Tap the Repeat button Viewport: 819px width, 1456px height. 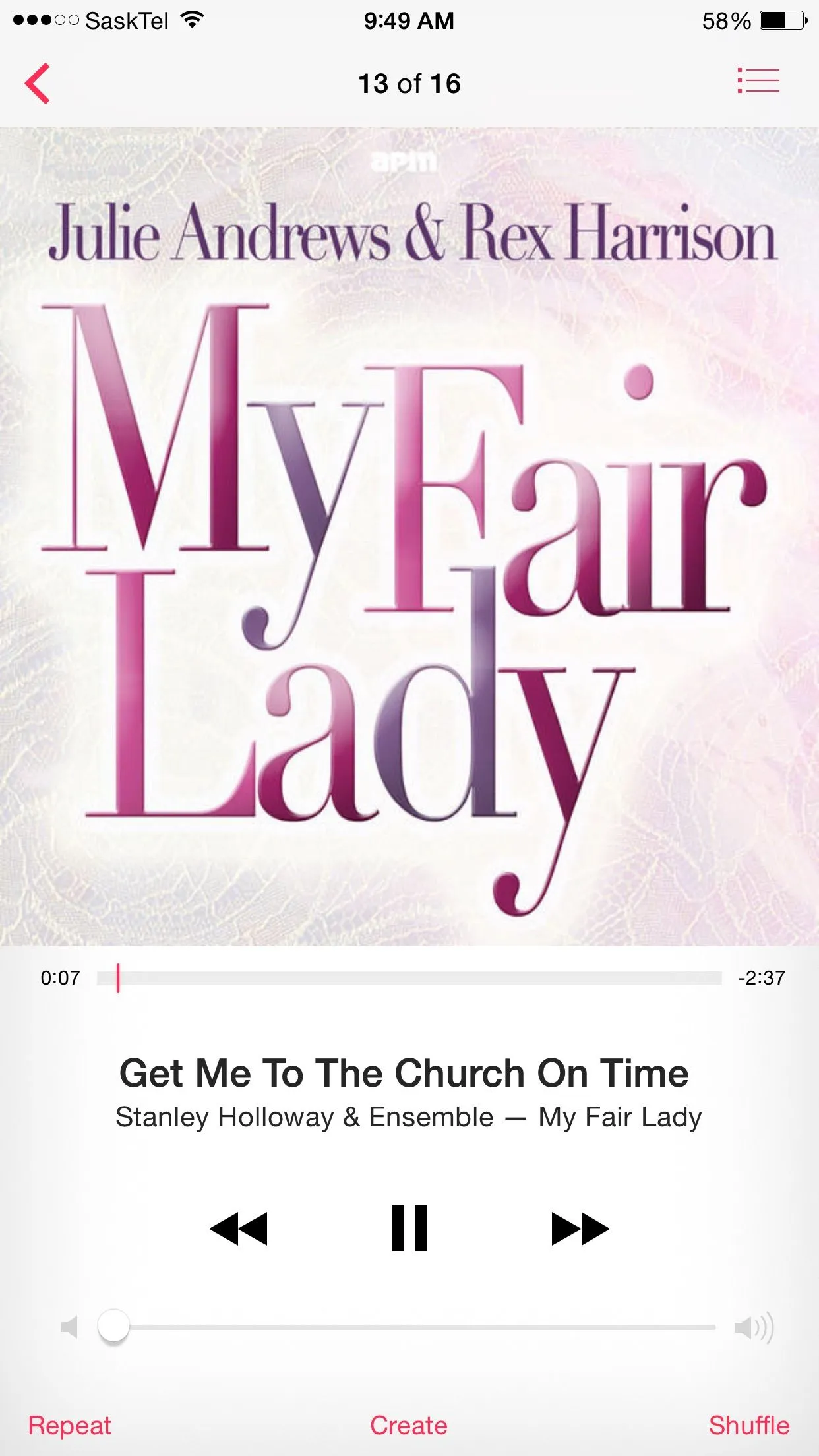click(70, 1425)
